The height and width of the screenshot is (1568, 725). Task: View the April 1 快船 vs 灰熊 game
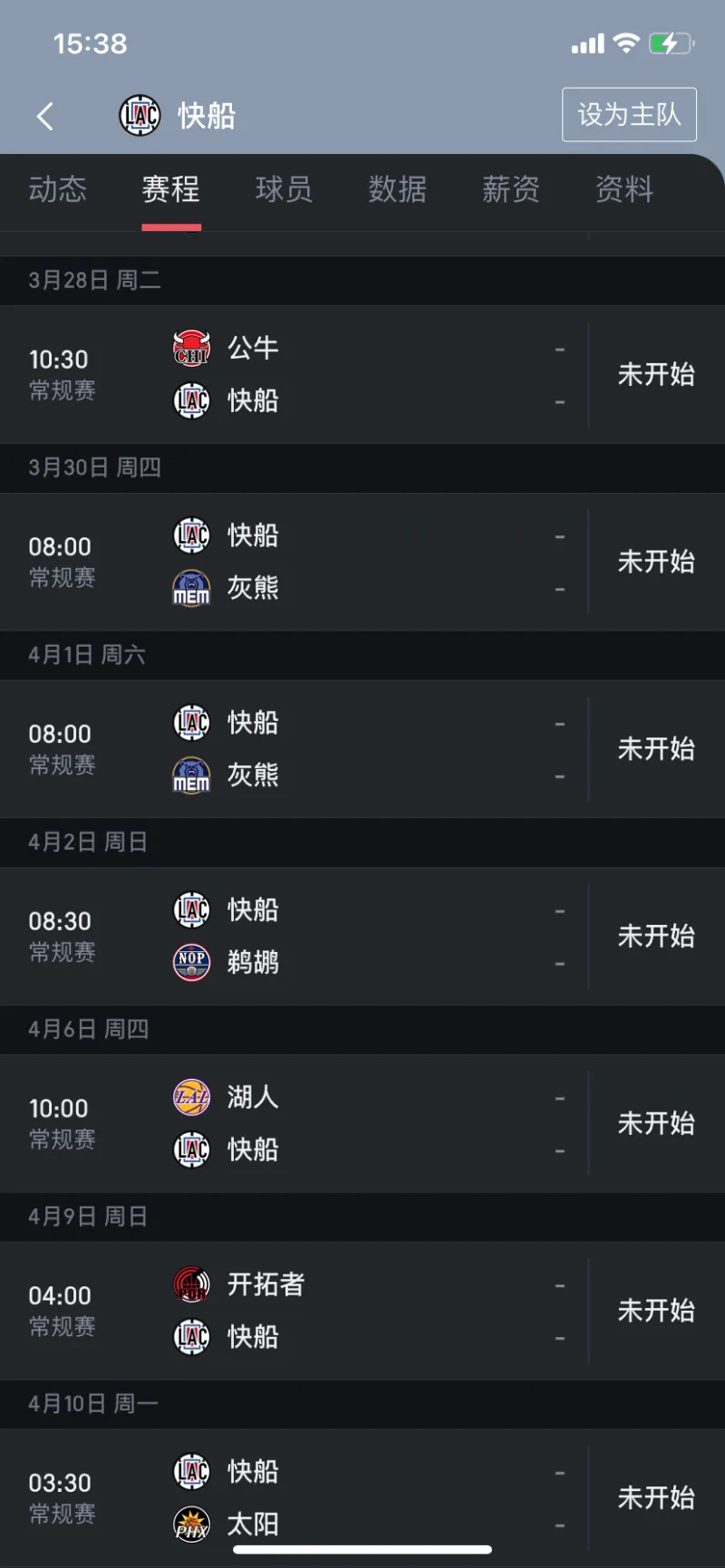362,749
